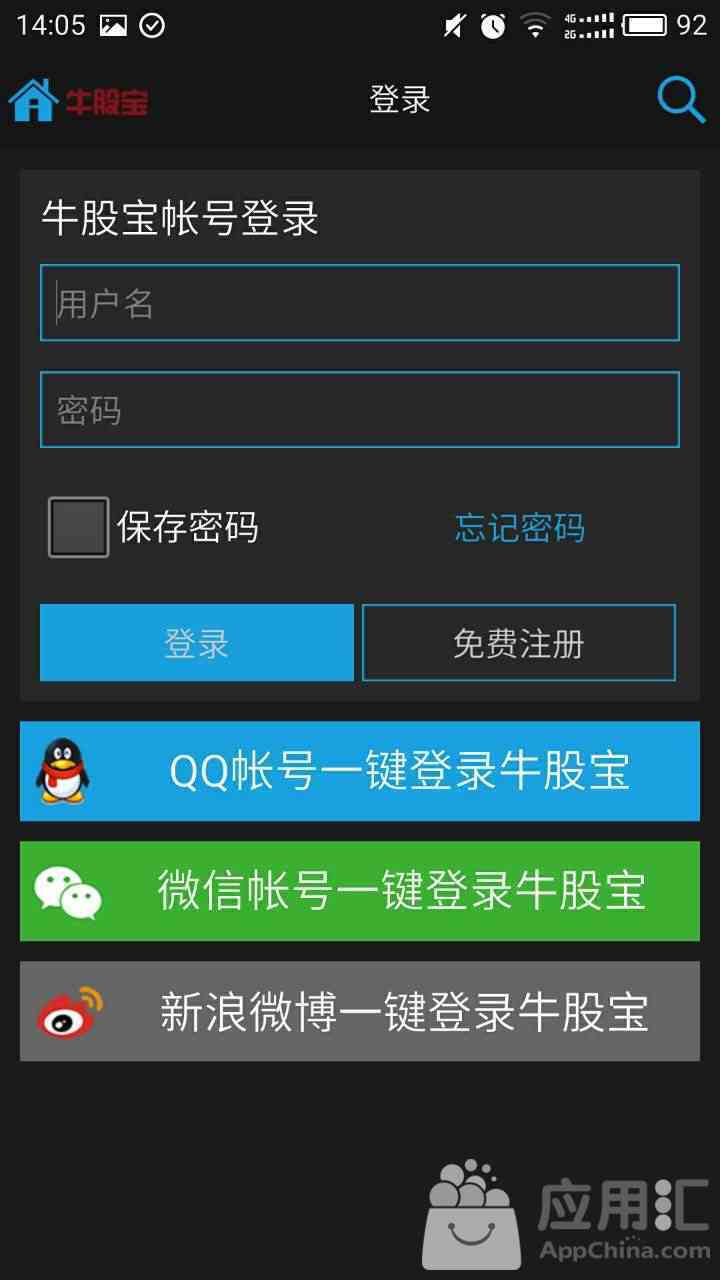Tap the blue 登录 button
The width and height of the screenshot is (720, 1280).
tap(197, 643)
